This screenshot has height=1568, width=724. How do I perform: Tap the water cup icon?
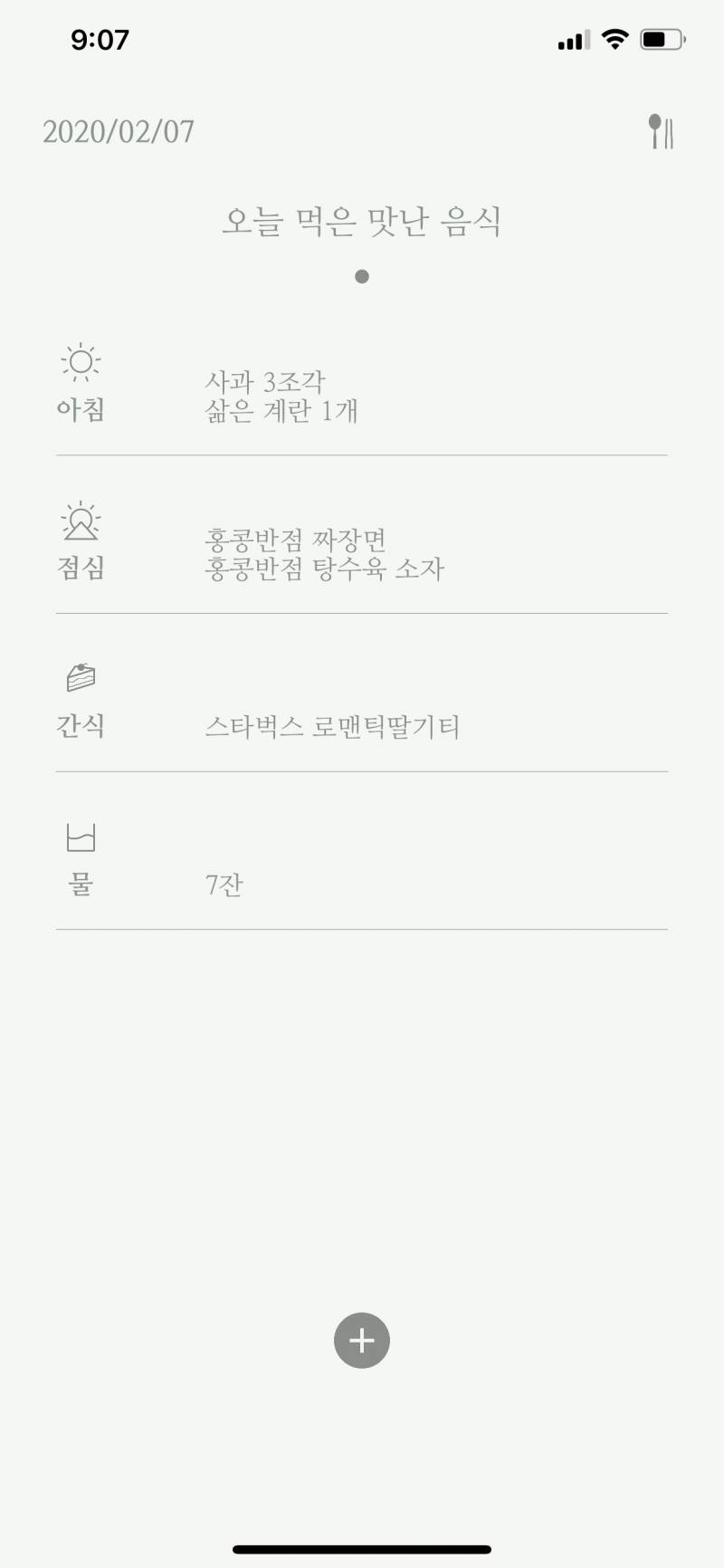pyautogui.click(x=80, y=839)
